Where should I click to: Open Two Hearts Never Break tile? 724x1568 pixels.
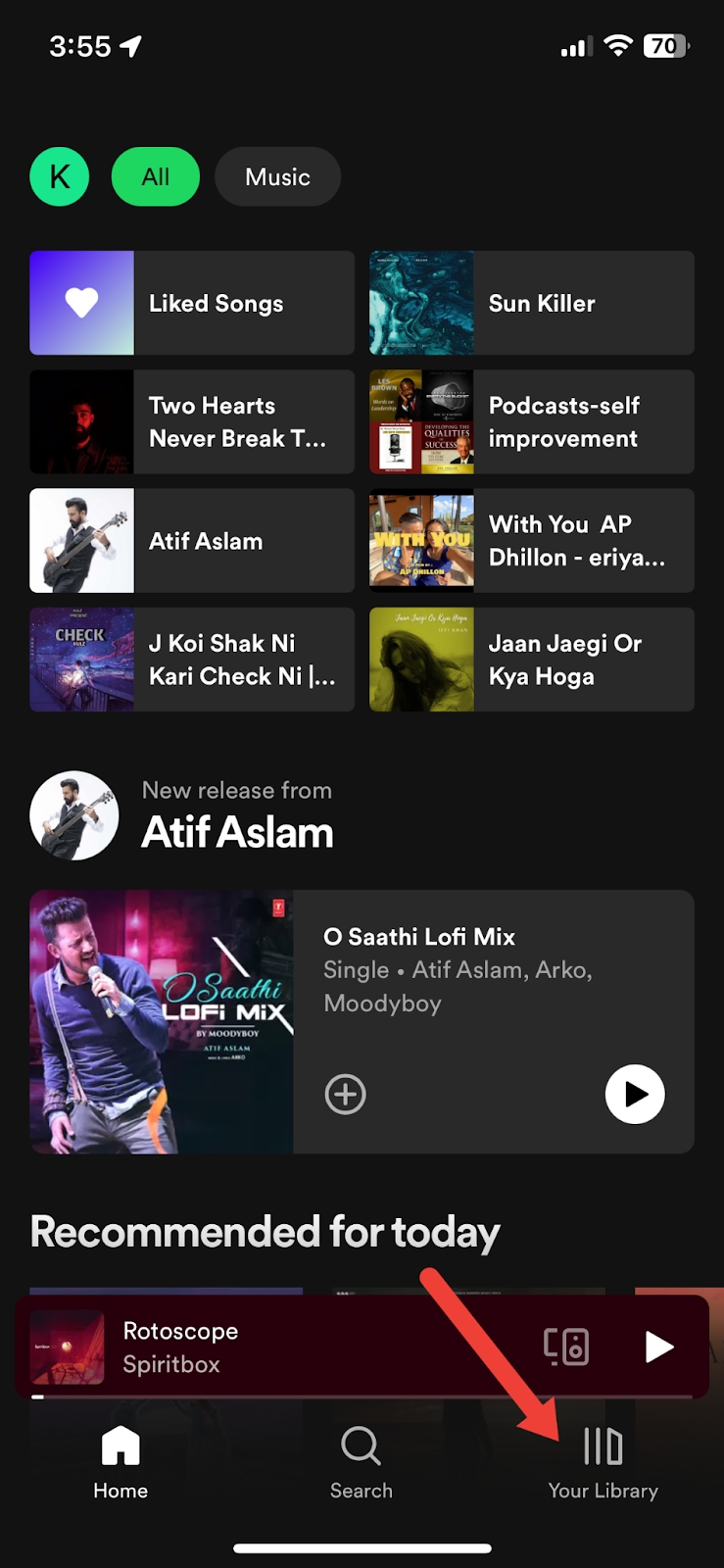coord(192,422)
